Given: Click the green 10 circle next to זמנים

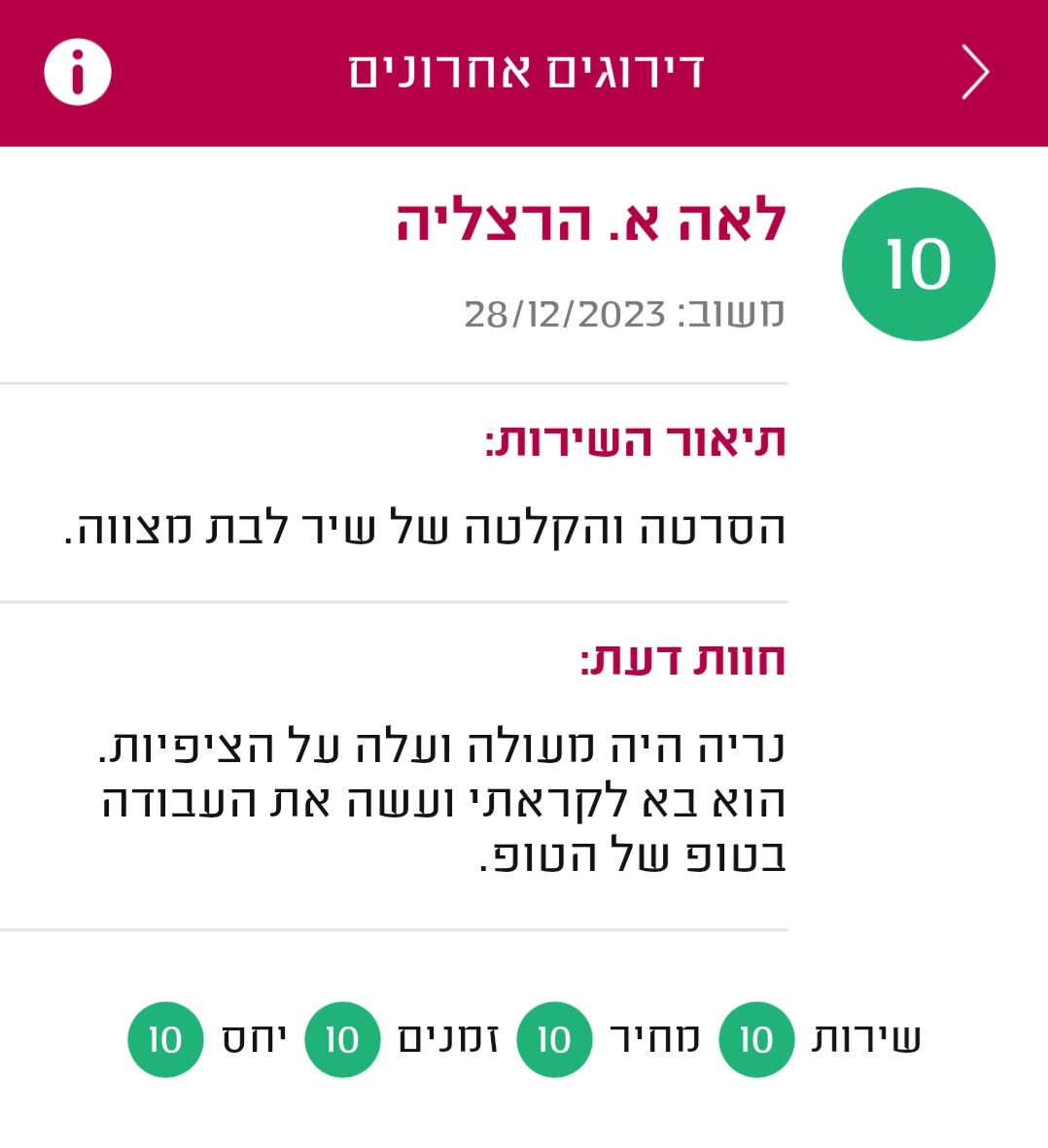Looking at the screenshot, I should tap(341, 1038).
